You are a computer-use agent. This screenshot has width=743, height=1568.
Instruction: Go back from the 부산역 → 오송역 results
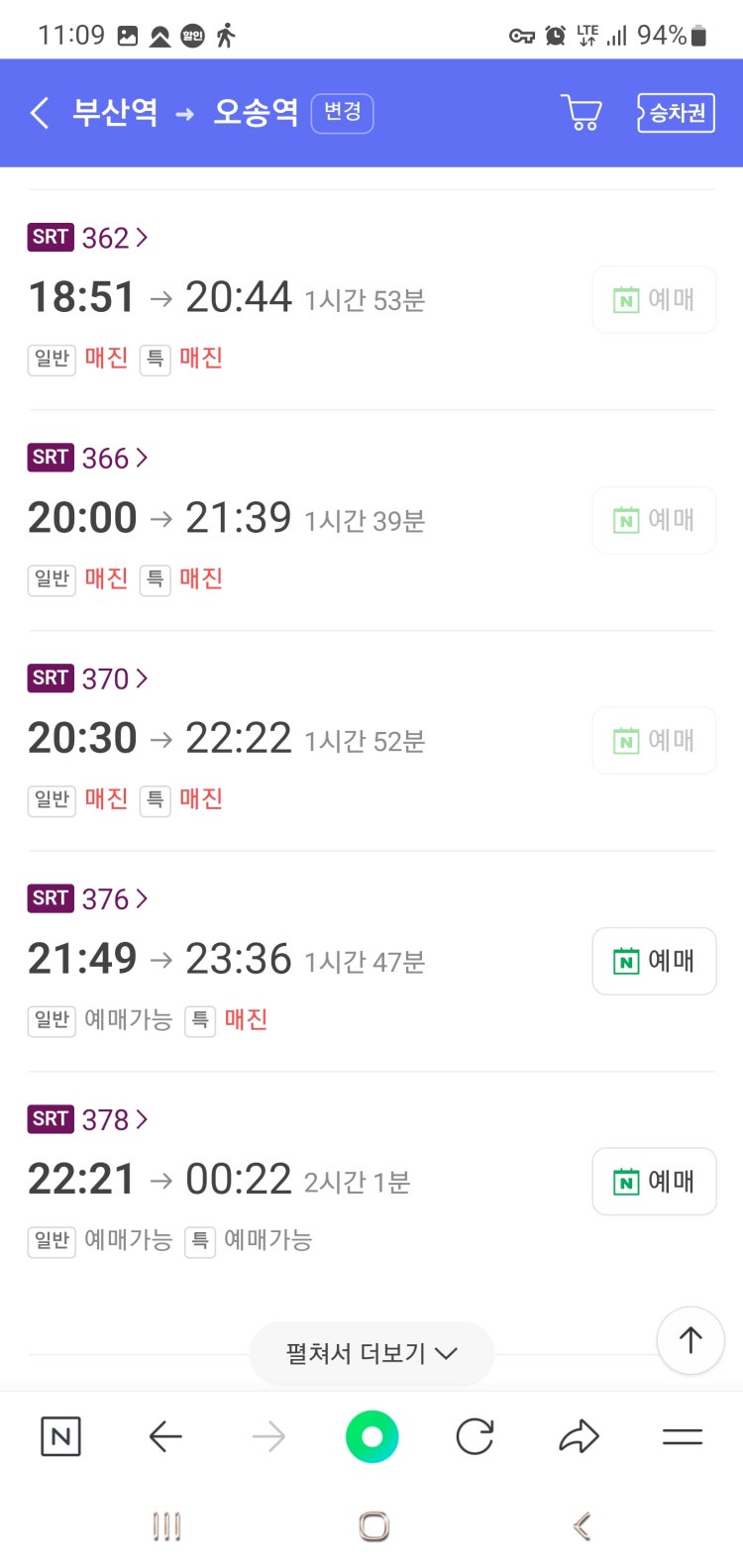(40, 113)
